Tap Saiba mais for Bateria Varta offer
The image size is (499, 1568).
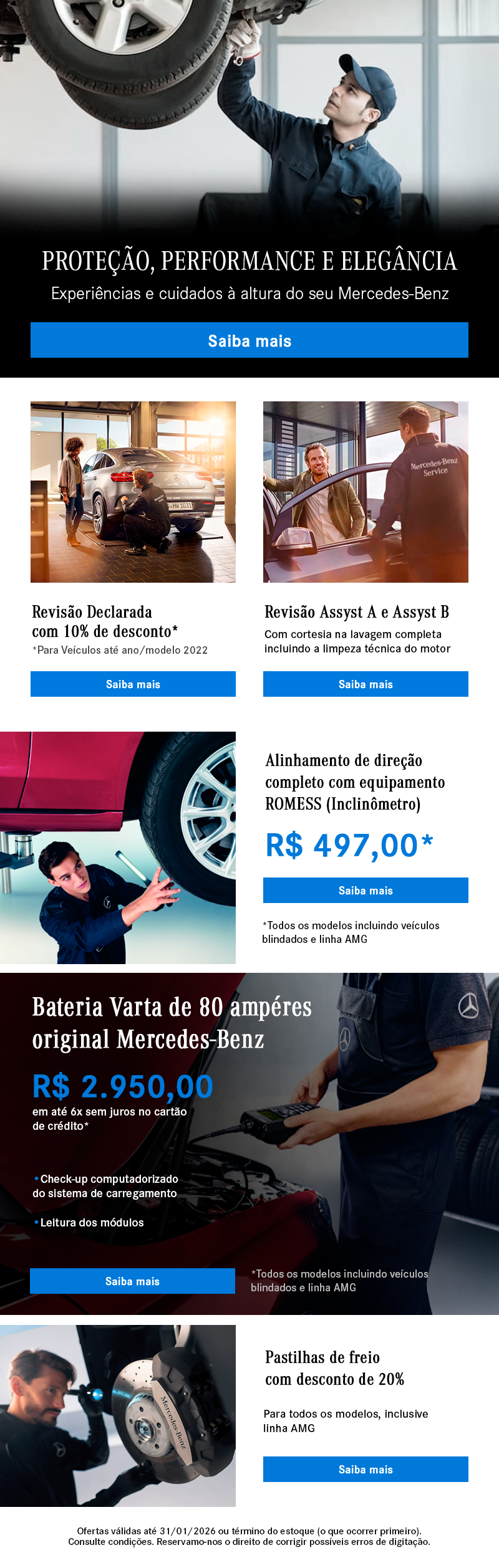pos(132,1281)
